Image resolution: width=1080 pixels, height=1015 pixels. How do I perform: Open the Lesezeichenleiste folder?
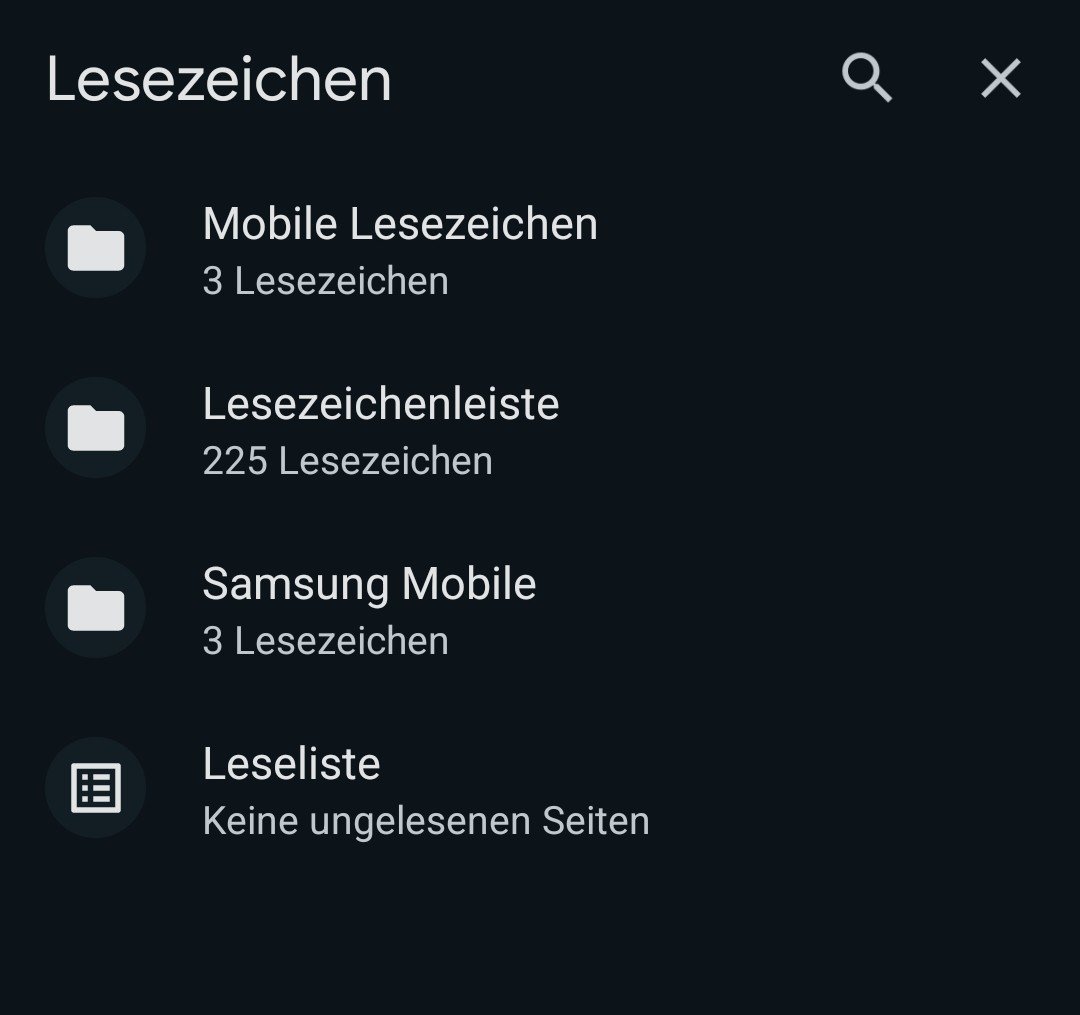pyautogui.click(x=380, y=428)
